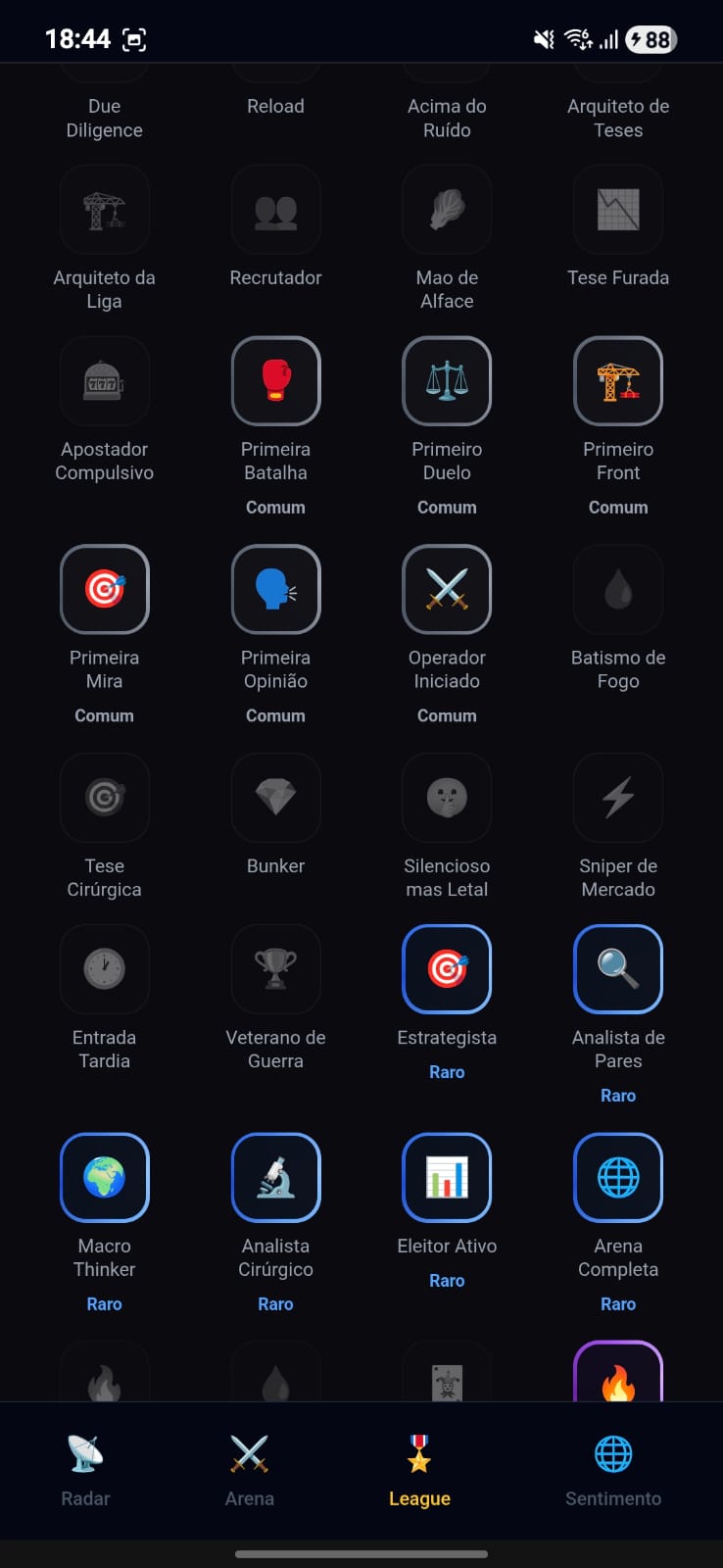
Task: Open the Primeira Opinião badge
Action: pos(275,589)
